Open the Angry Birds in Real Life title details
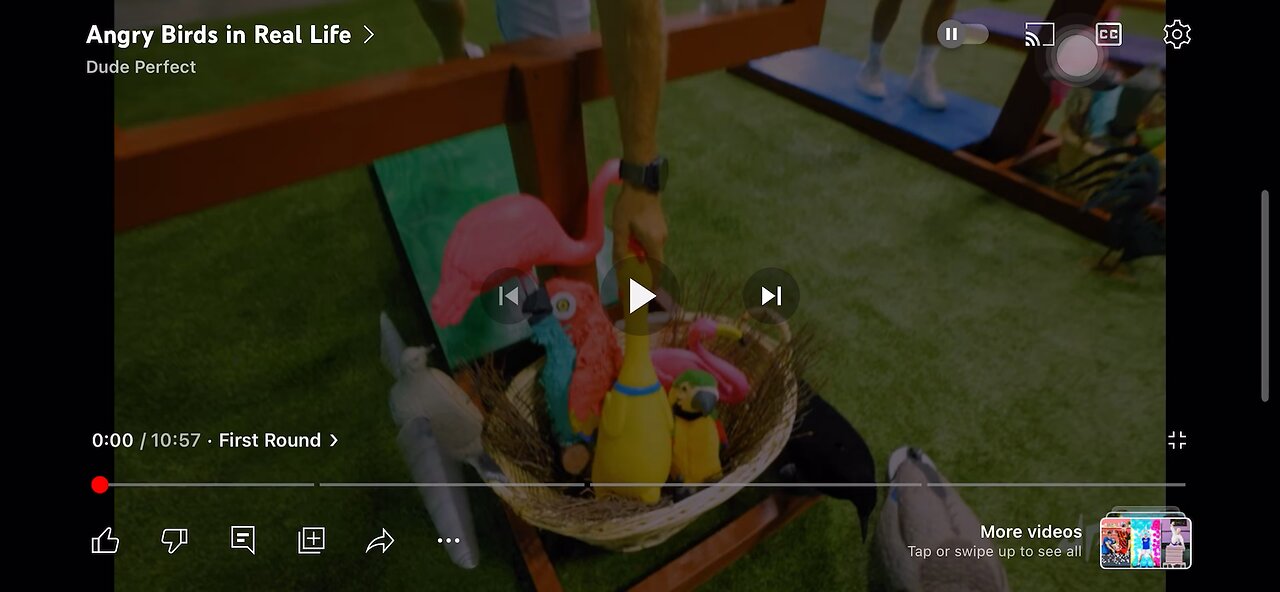 coord(230,35)
